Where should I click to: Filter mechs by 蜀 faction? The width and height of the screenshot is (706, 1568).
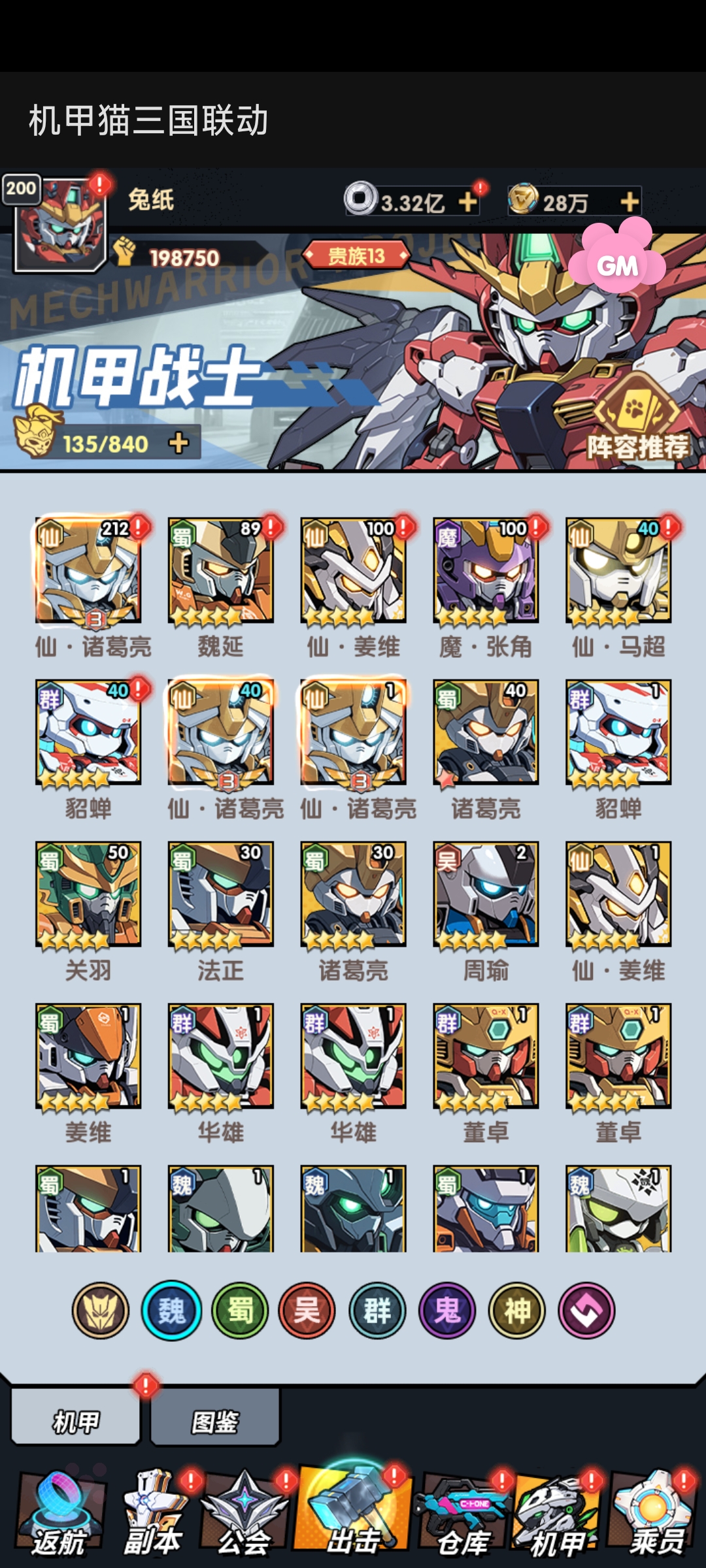click(x=241, y=1311)
